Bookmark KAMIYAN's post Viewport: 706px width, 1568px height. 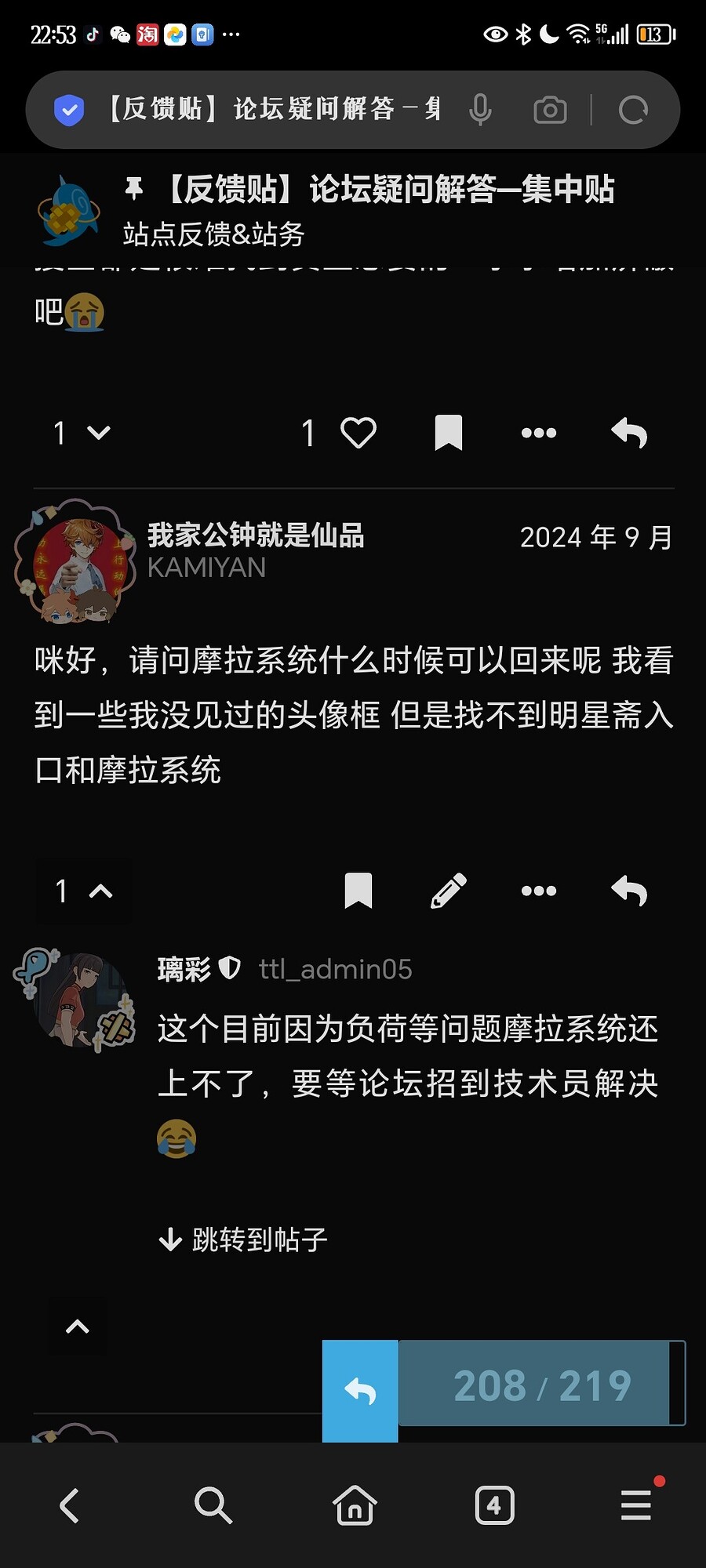click(x=358, y=891)
